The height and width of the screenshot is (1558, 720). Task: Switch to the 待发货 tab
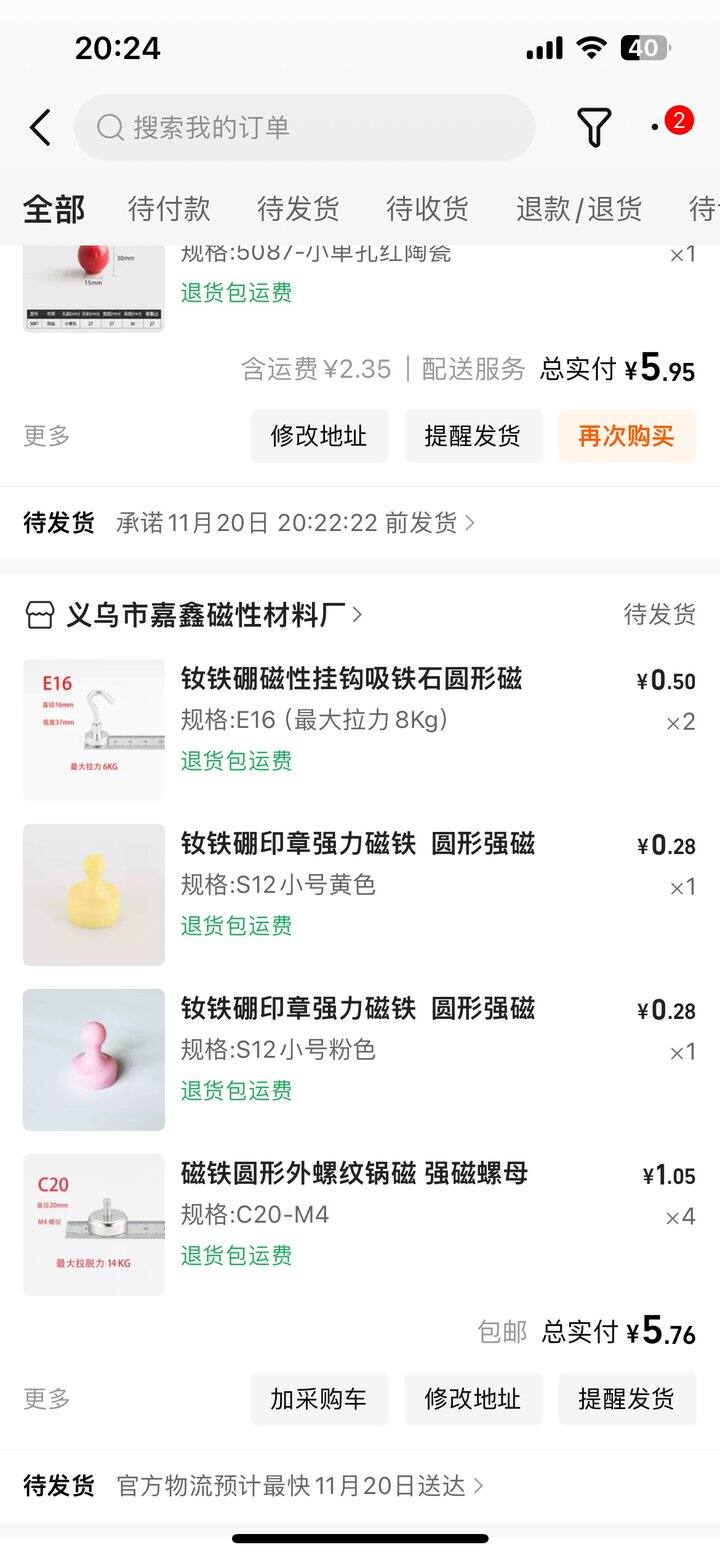click(x=298, y=209)
